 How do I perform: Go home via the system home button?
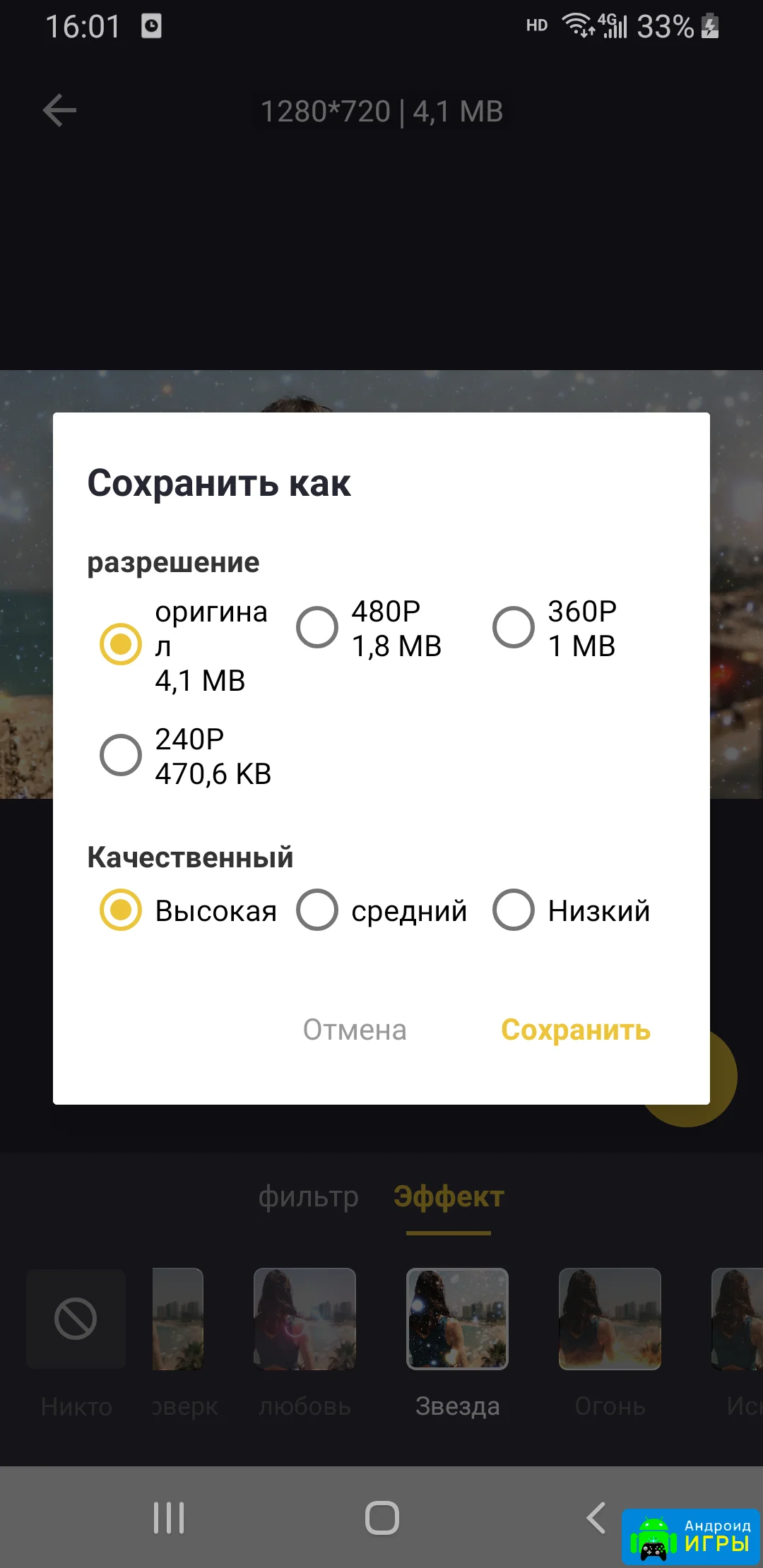(x=382, y=1518)
